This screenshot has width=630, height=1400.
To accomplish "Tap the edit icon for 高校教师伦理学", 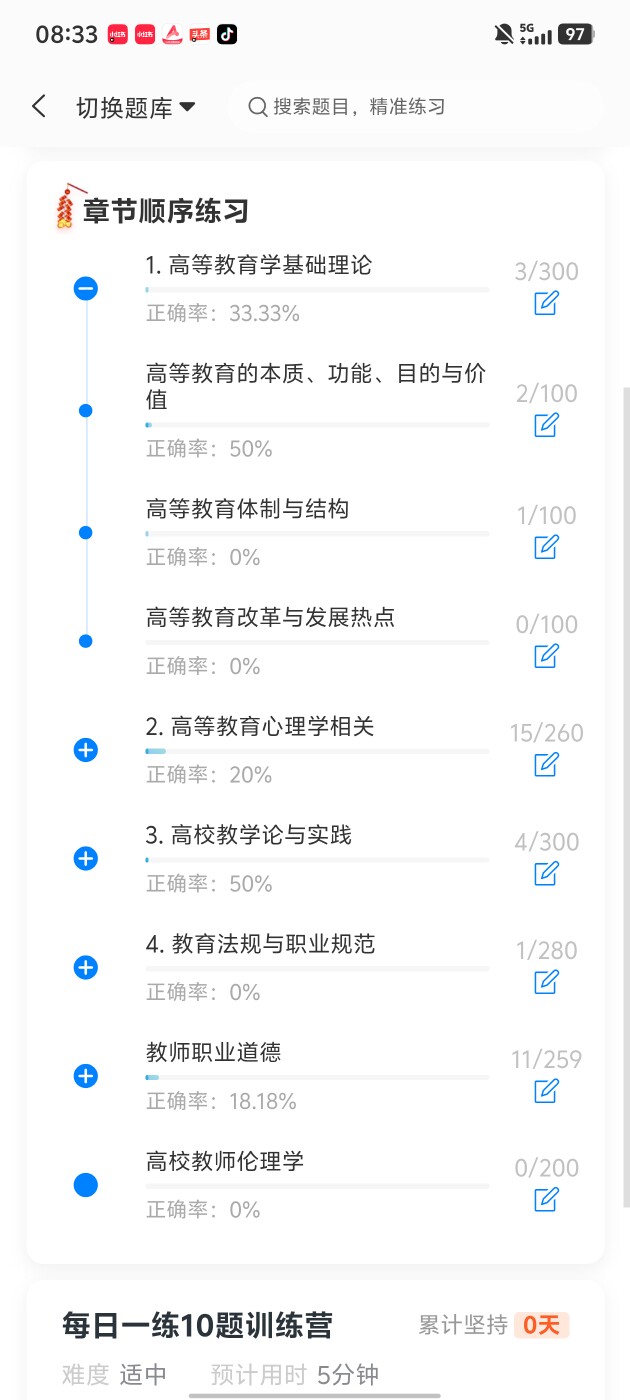I will point(546,1199).
